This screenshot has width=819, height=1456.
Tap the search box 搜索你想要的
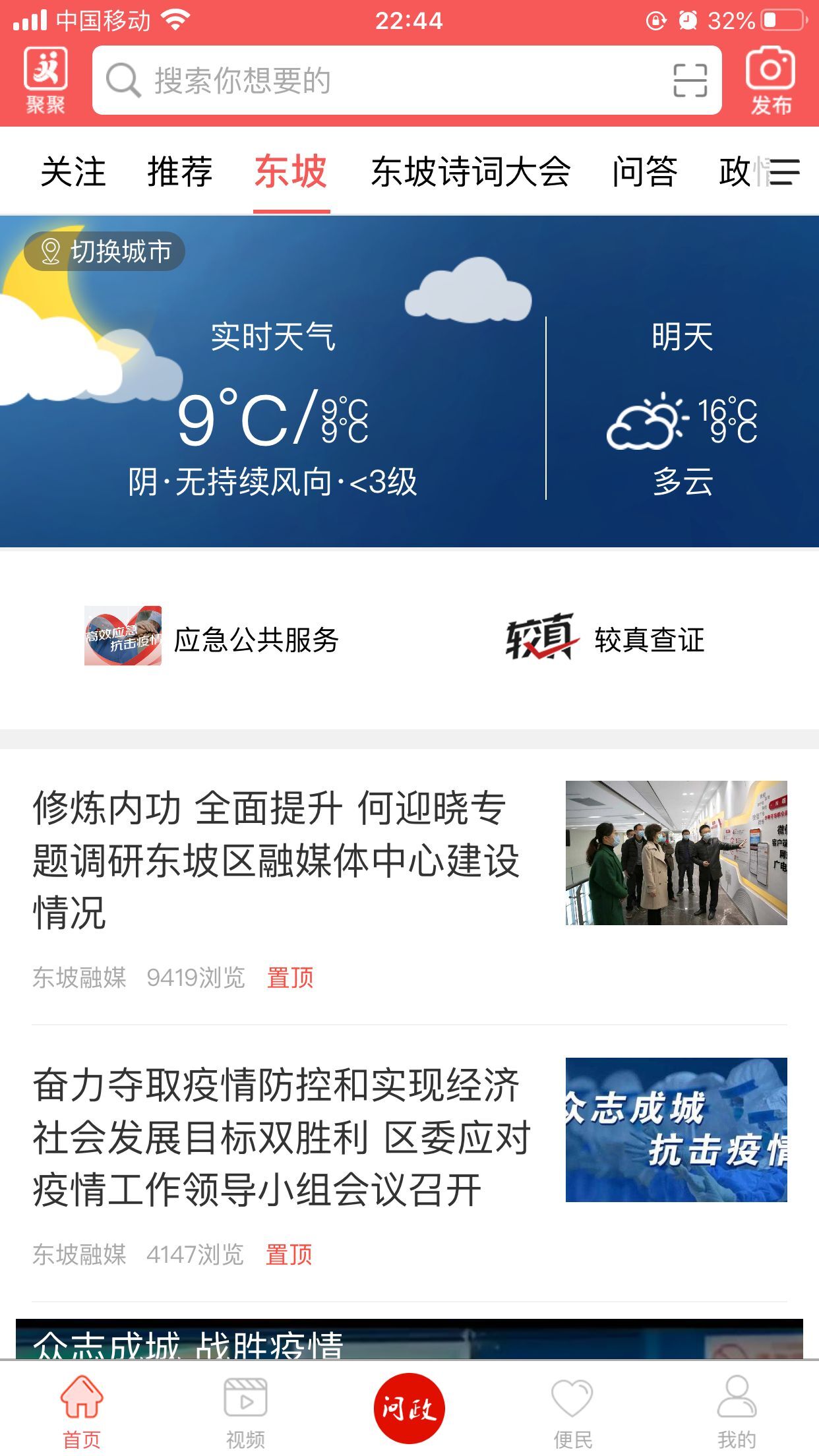(x=382, y=80)
